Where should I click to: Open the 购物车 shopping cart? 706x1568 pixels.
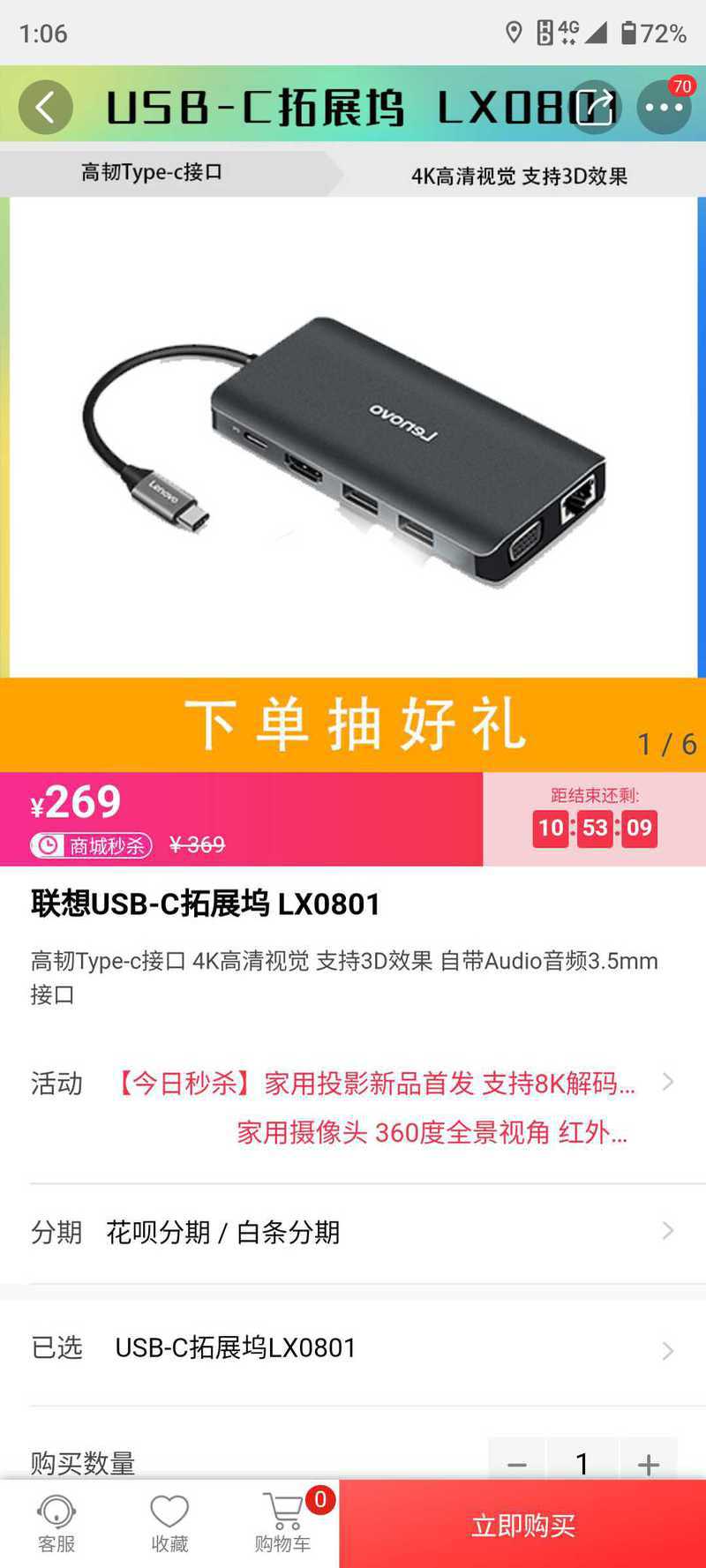[283, 1525]
